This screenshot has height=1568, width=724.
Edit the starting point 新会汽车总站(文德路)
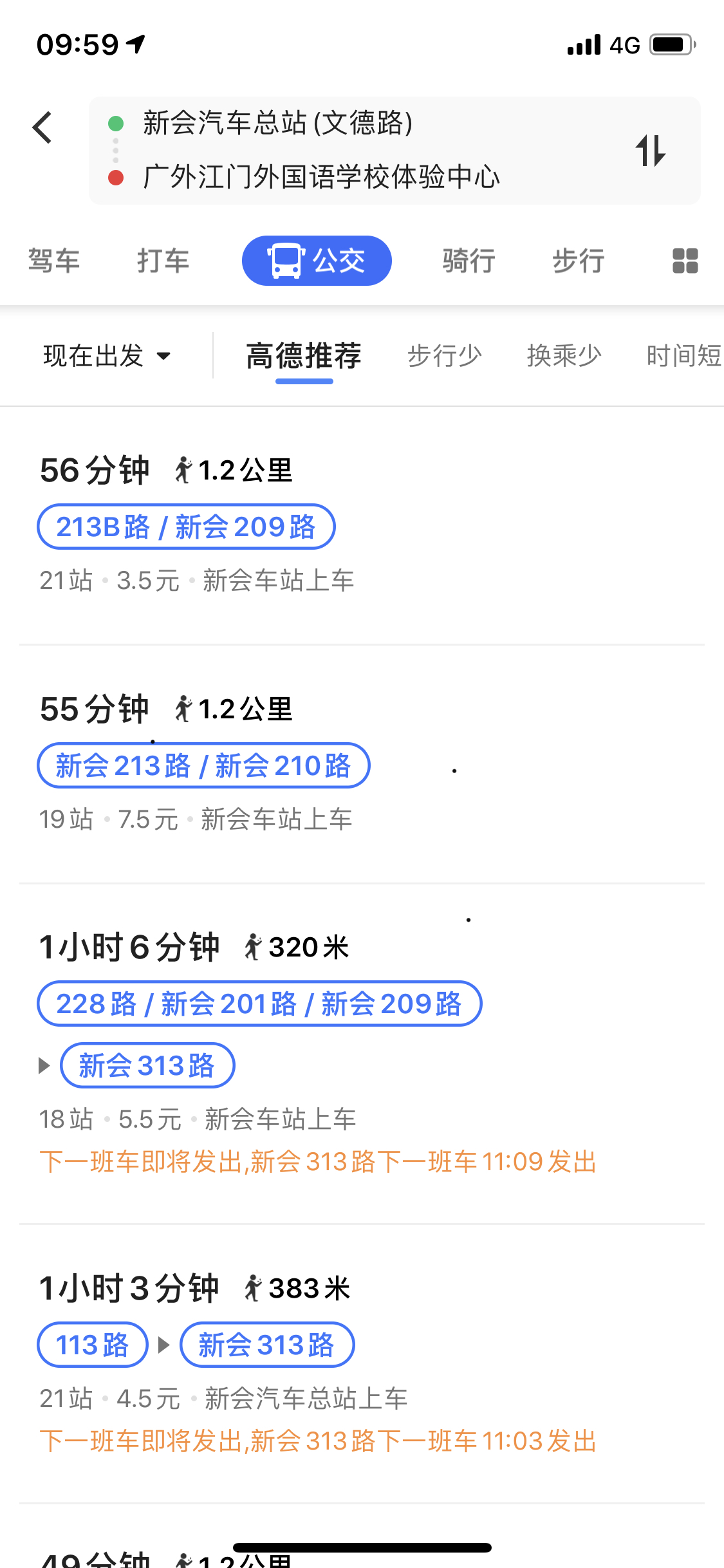tap(277, 123)
